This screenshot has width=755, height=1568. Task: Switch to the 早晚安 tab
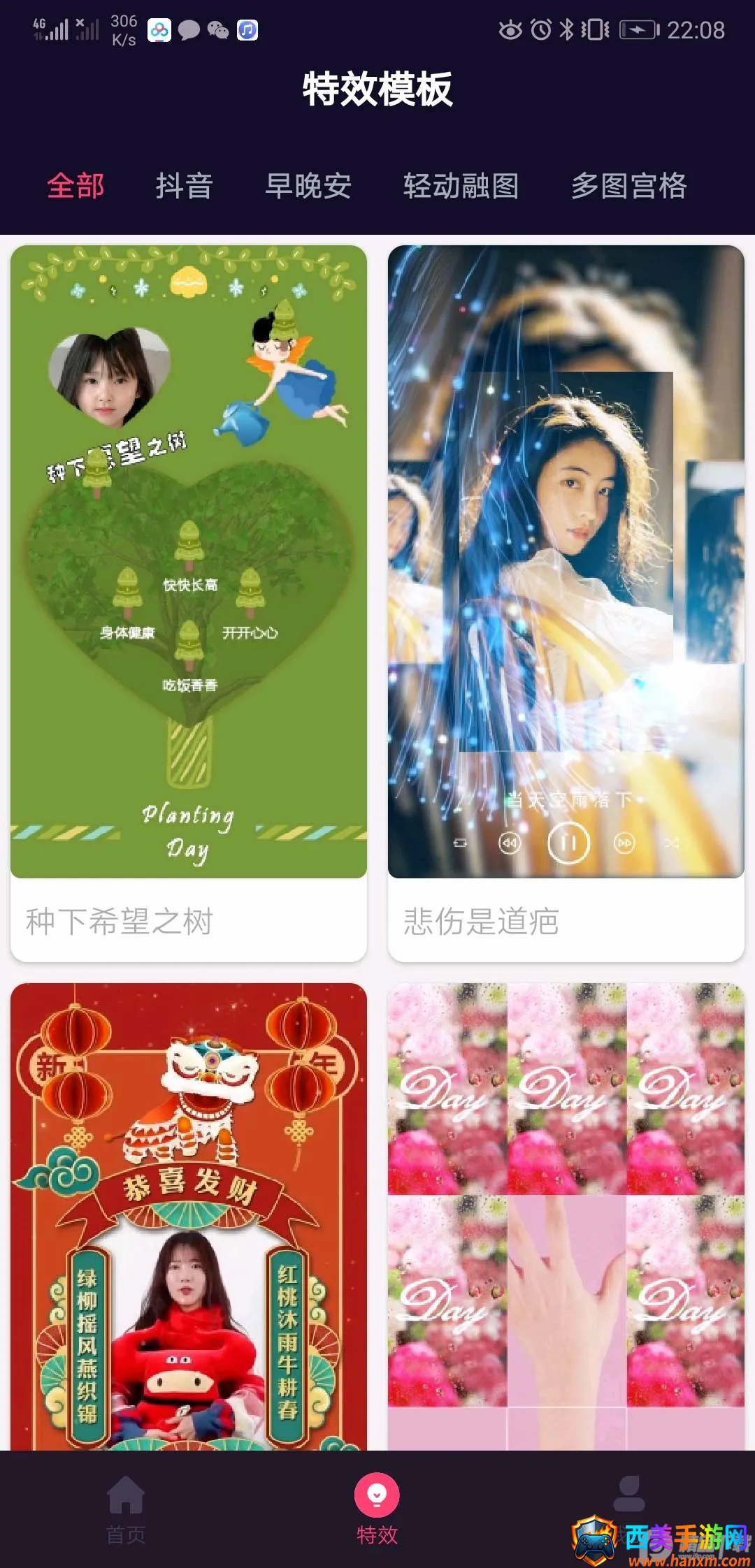click(x=308, y=186)
